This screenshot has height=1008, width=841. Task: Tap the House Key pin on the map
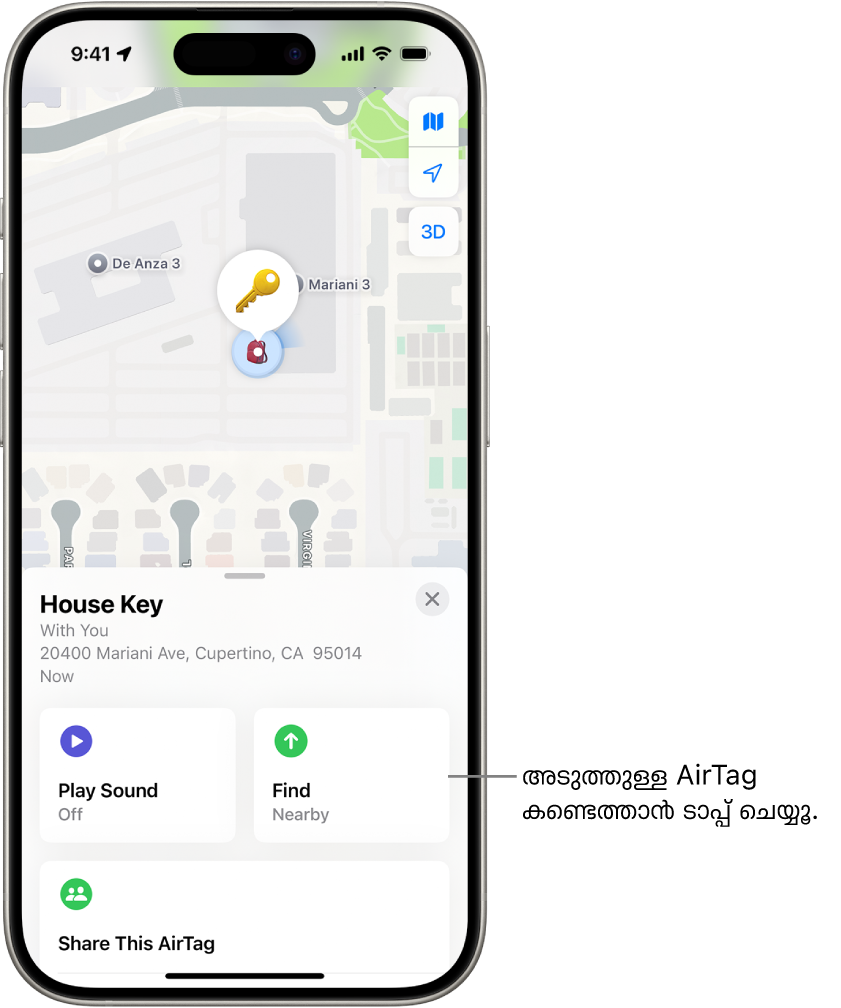[x=257, y=290]
